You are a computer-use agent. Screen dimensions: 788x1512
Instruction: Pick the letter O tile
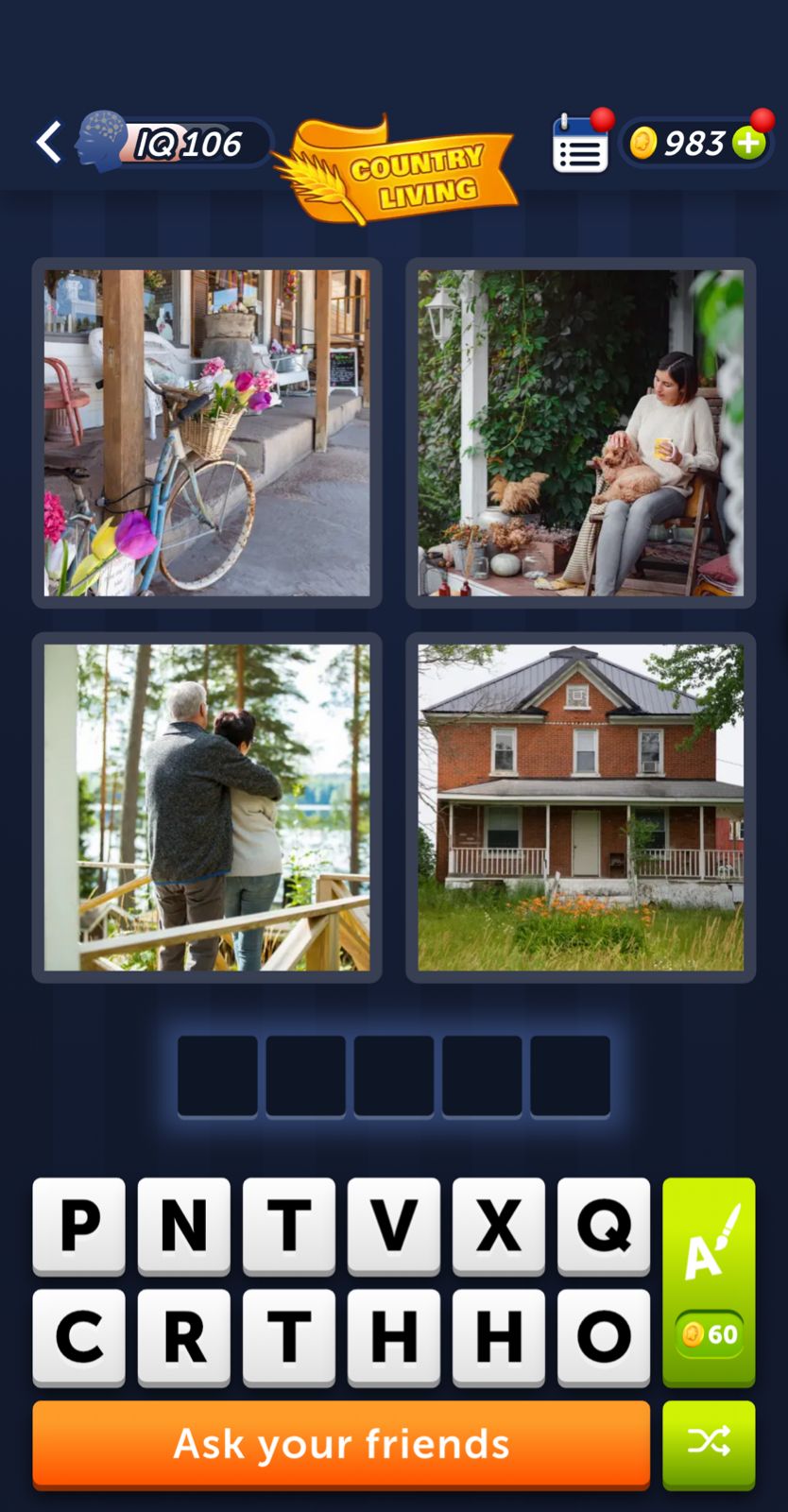603,1337
